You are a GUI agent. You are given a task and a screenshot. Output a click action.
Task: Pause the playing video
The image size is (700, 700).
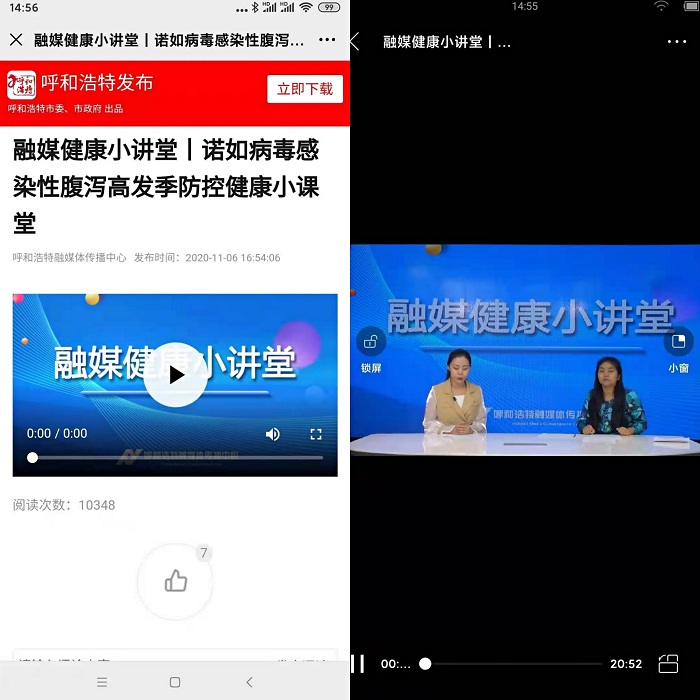[358, 664]
